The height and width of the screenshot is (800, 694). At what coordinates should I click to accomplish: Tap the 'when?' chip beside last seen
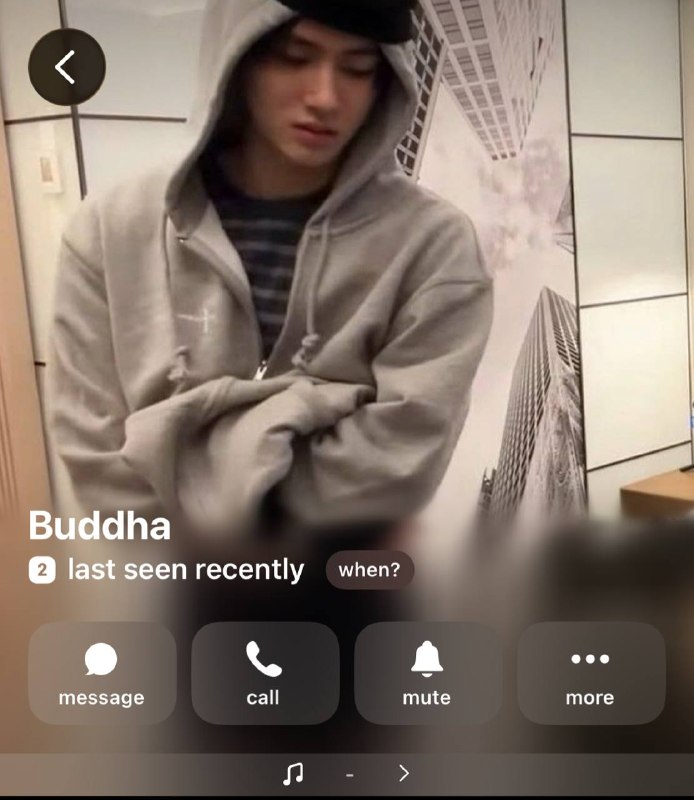coord(369,570)
